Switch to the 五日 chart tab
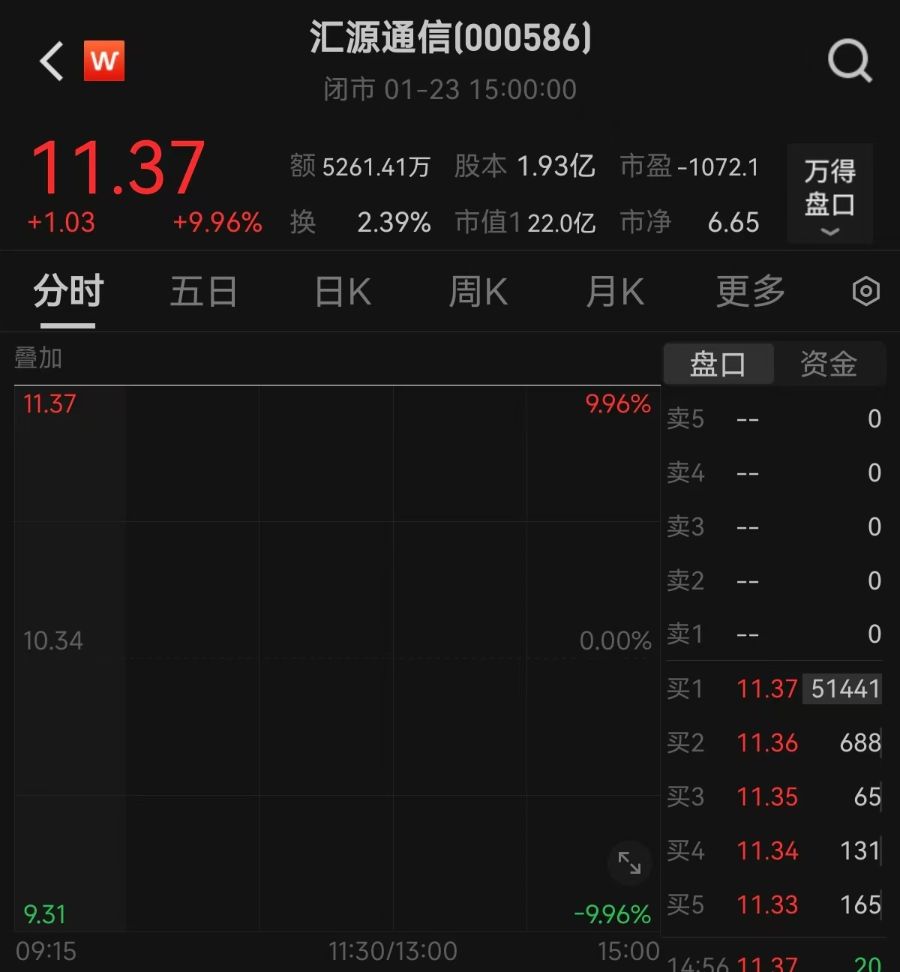The height and width of the screenshot is (972, 900). click(203, 292)
